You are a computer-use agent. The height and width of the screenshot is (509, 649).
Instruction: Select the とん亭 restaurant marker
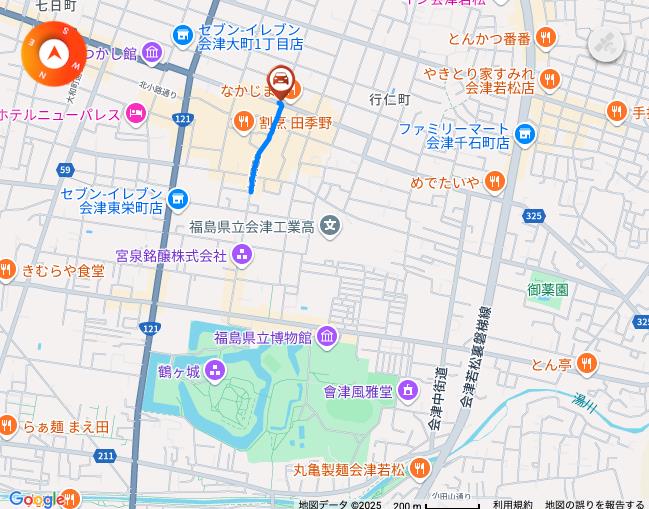pyautogui.click(x=587, y=363)
